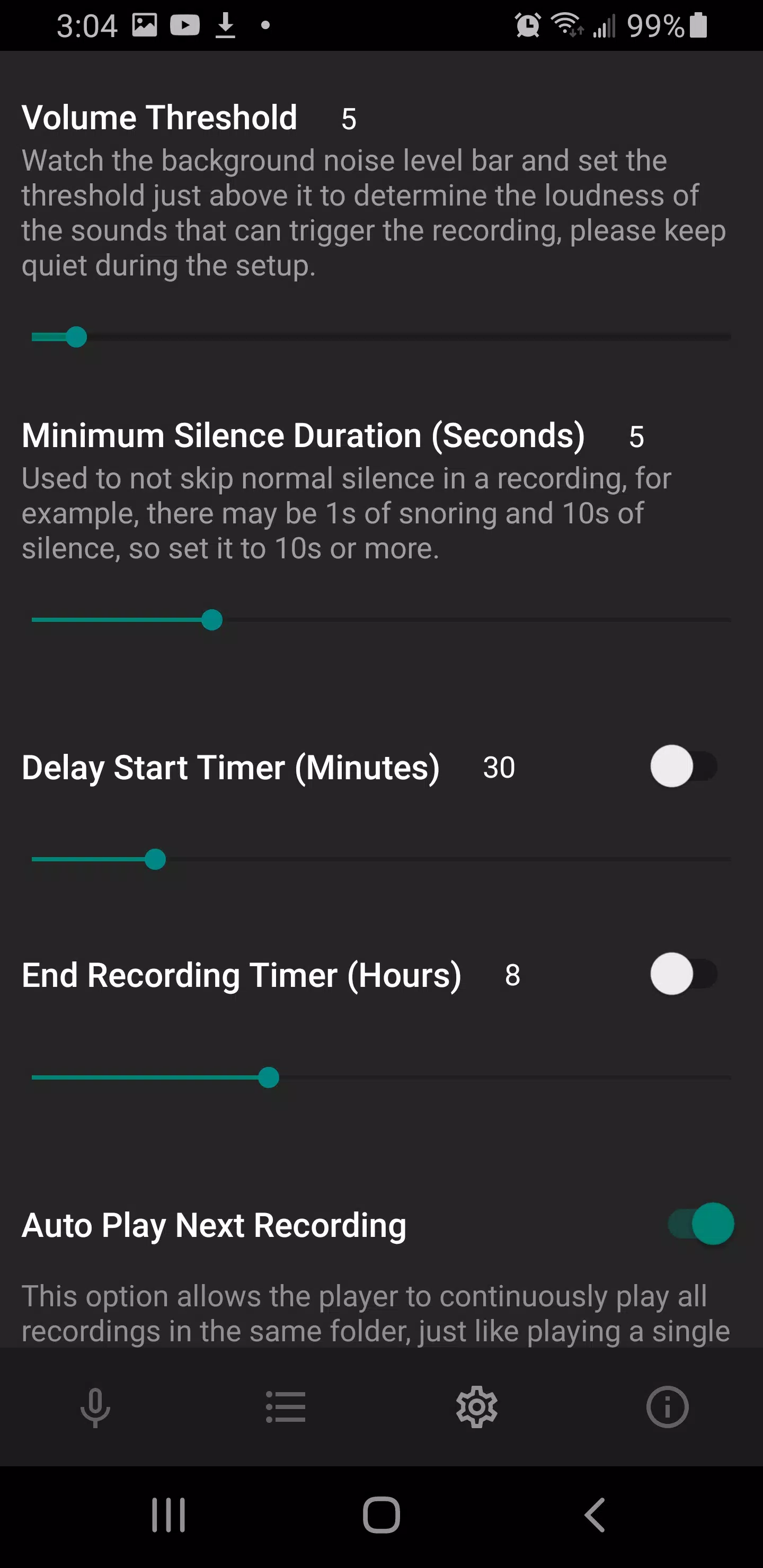The height and width of the screenshot is (1568, 763).
Task: Open the info tab
Action: [x=668, y=1406]
